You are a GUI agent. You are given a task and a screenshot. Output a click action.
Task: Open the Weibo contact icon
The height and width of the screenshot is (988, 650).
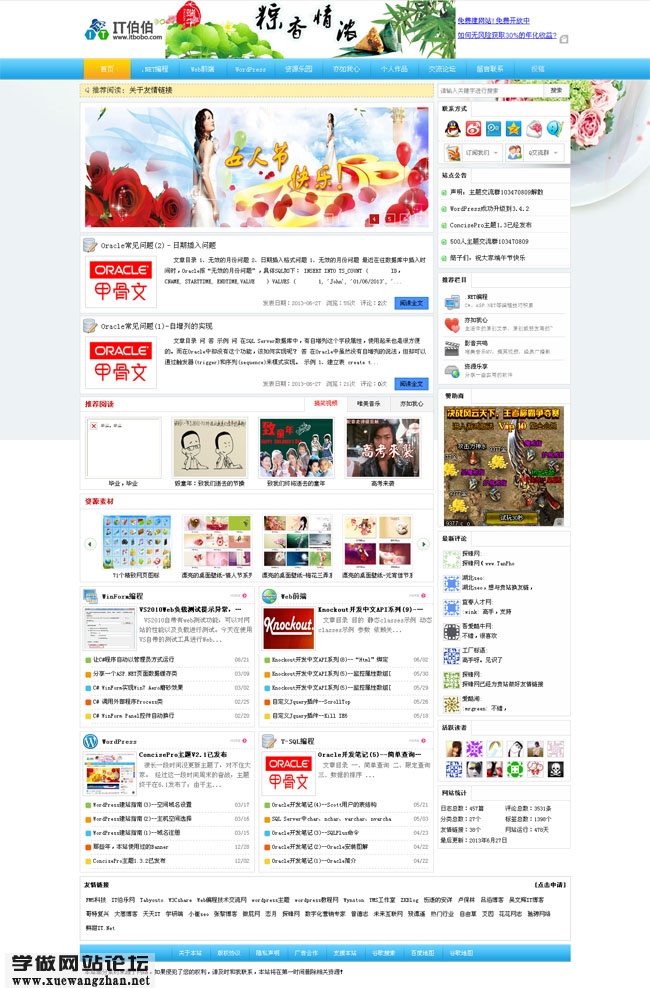pos(473,128)
